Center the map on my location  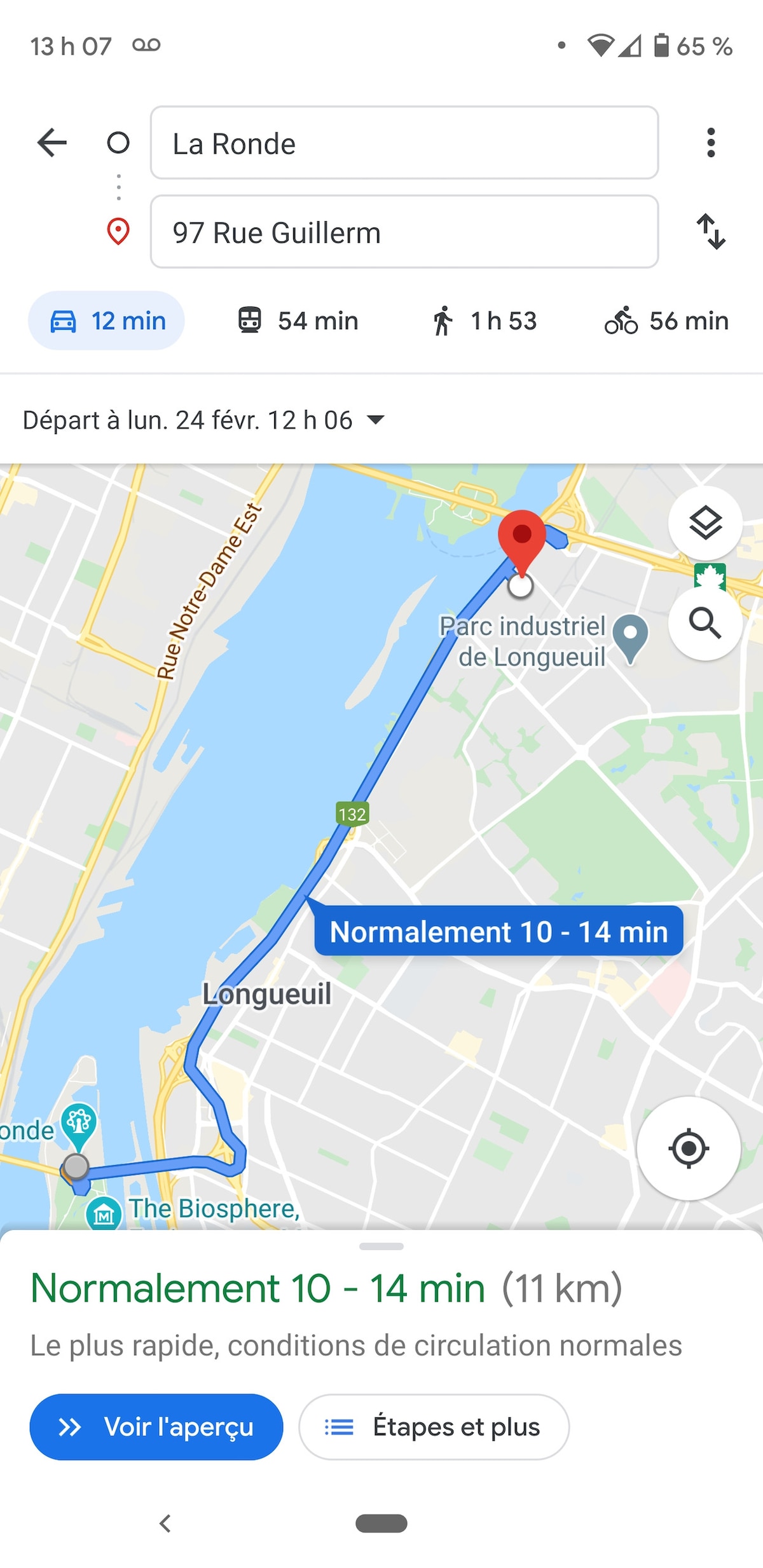(689, 1149)
